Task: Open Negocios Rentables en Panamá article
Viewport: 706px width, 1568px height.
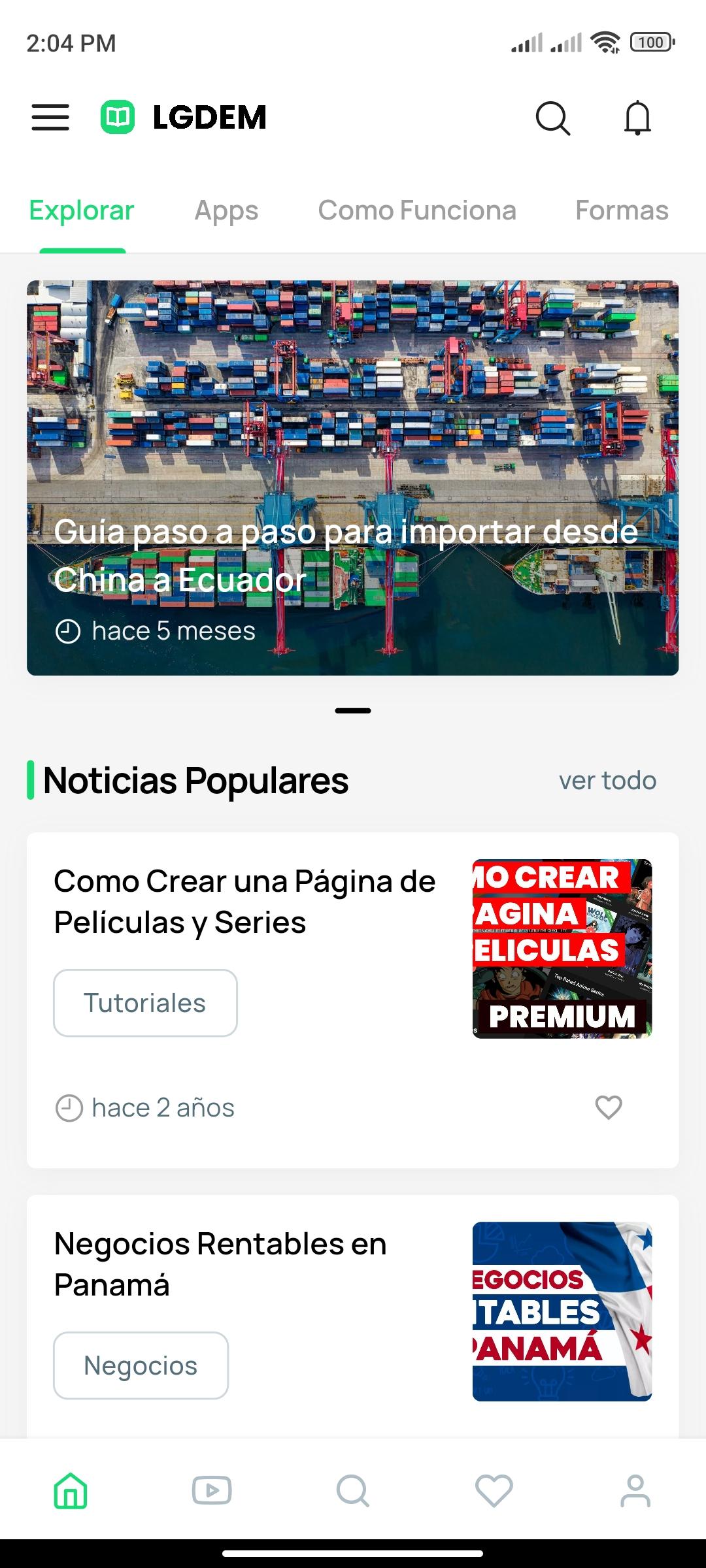Action: 220,1264
